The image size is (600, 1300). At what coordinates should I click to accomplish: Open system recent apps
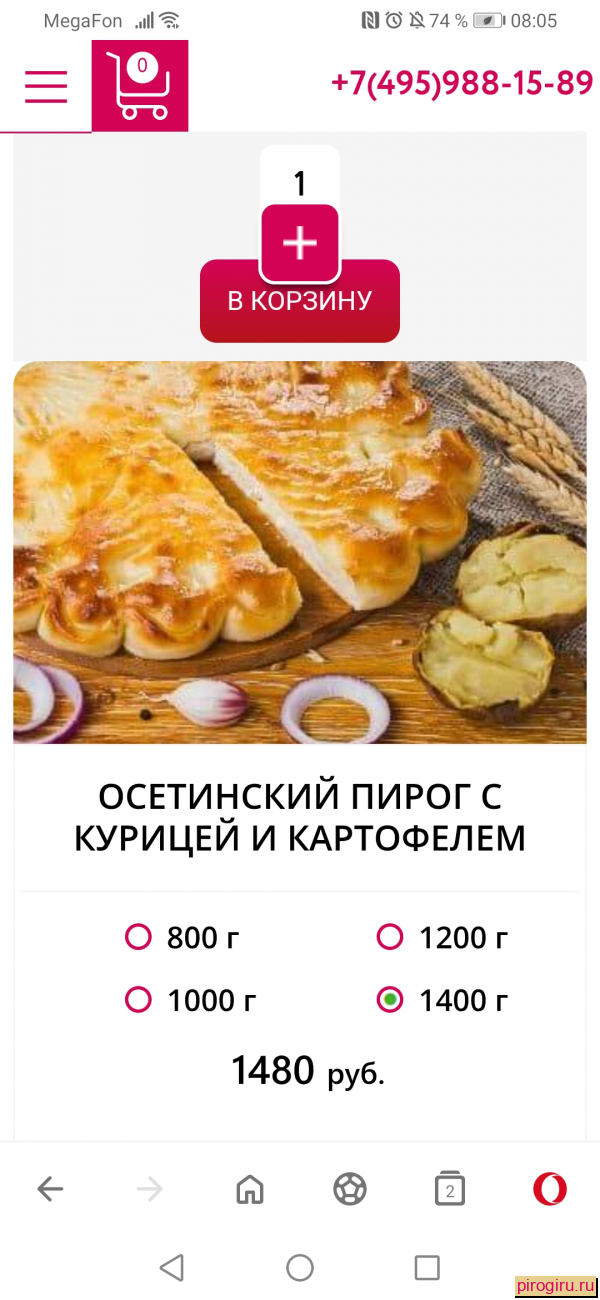tap(427, 1268)
